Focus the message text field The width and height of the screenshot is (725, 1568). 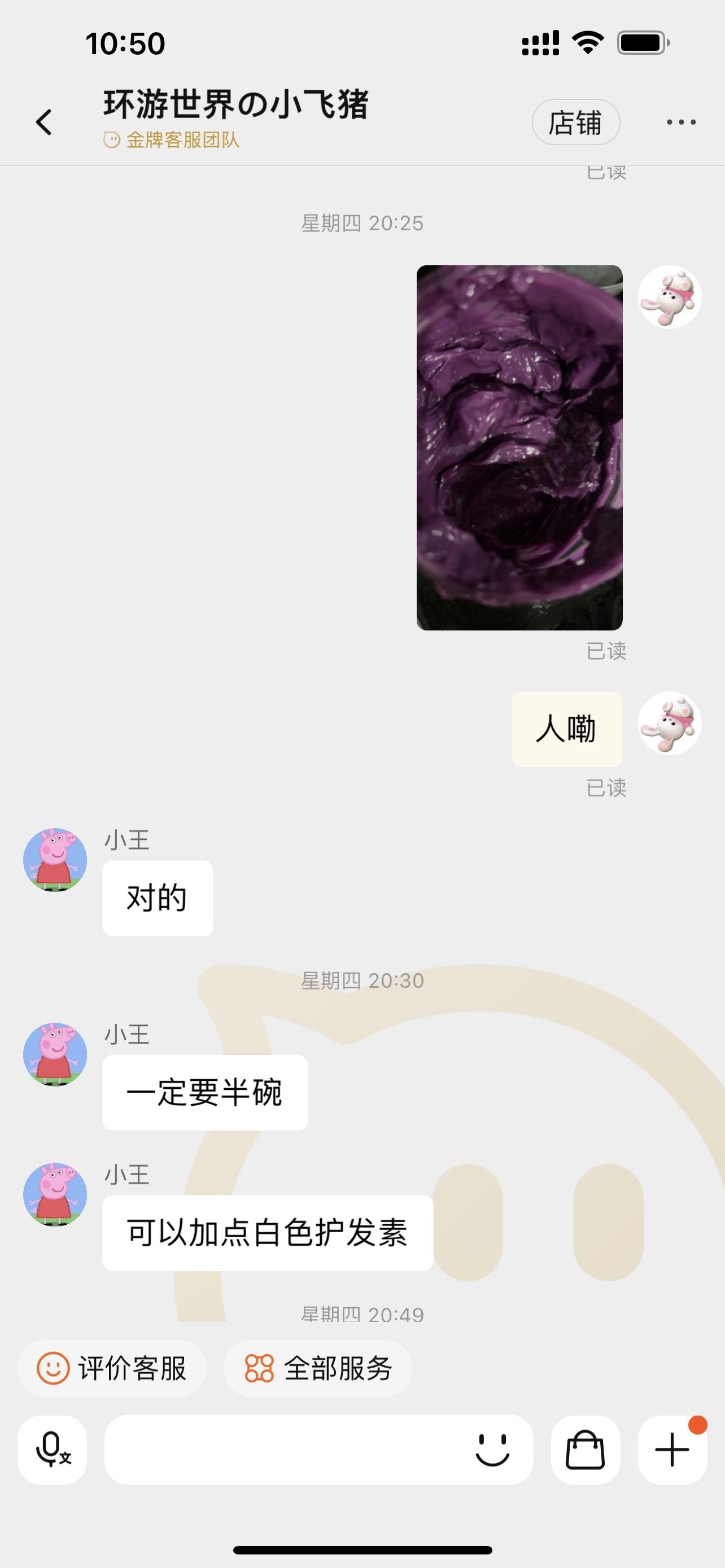point(286,1449)
